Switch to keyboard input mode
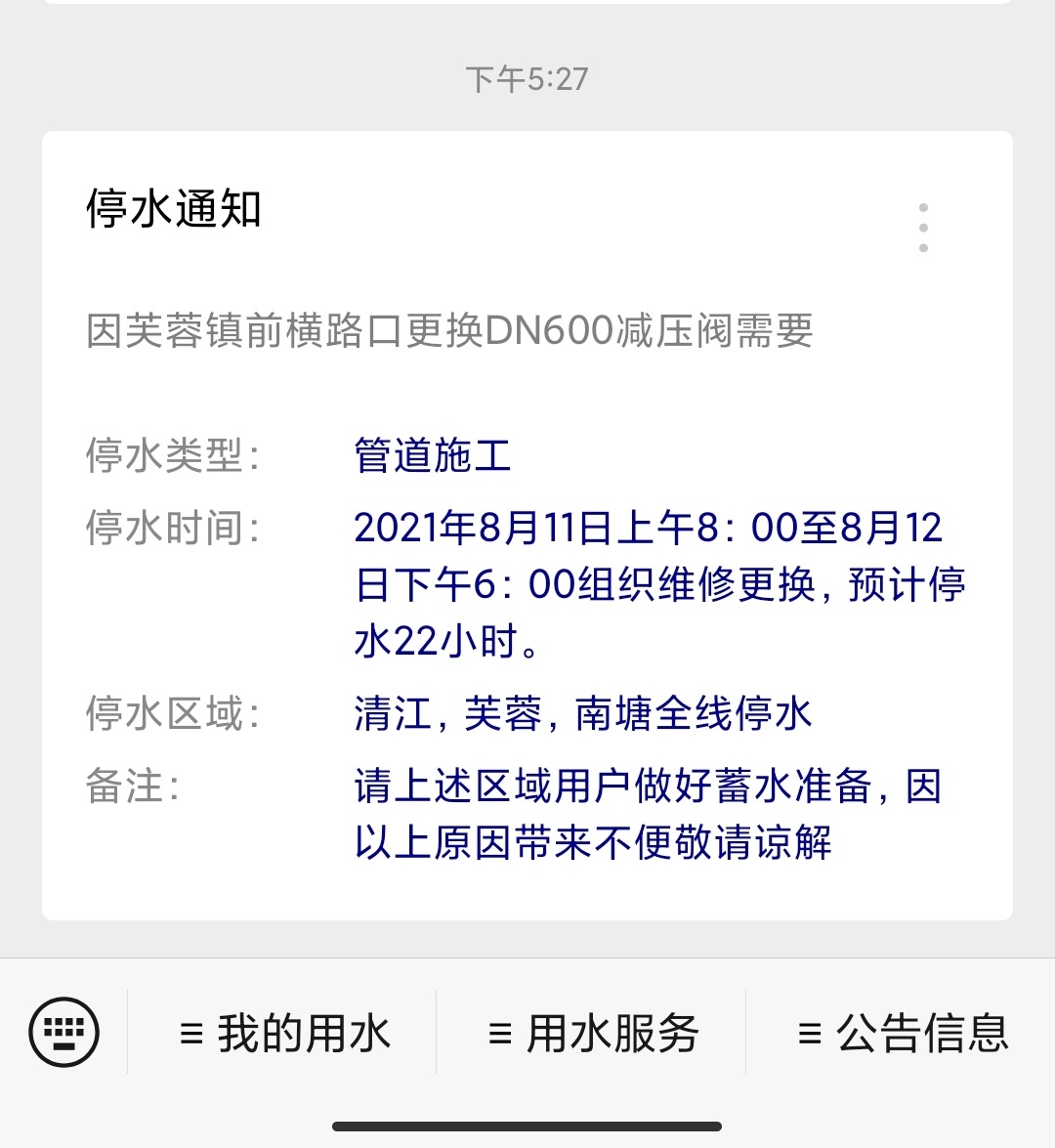 point(64,1032)
